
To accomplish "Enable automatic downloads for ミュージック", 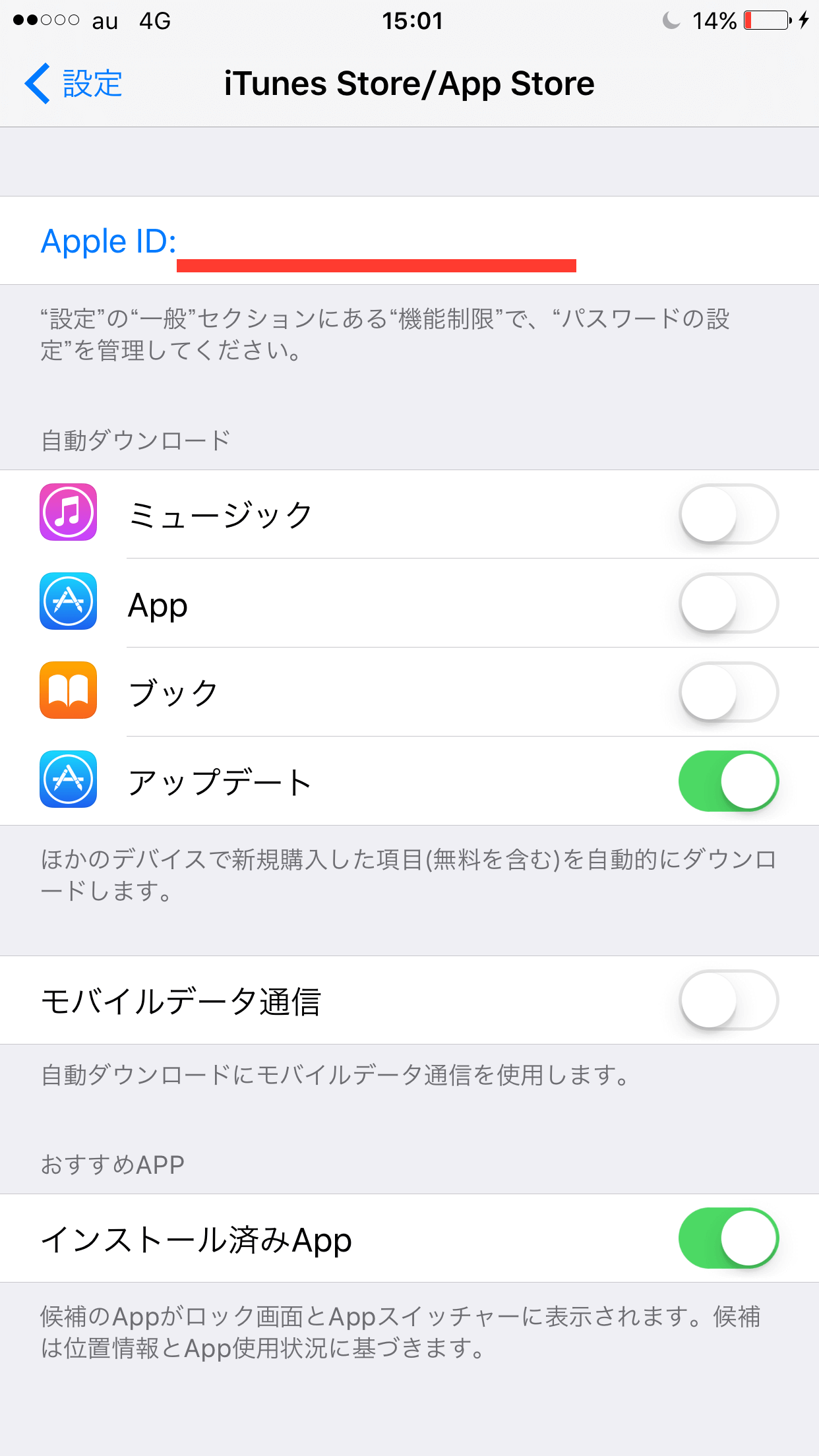I will tap(729, 514).
